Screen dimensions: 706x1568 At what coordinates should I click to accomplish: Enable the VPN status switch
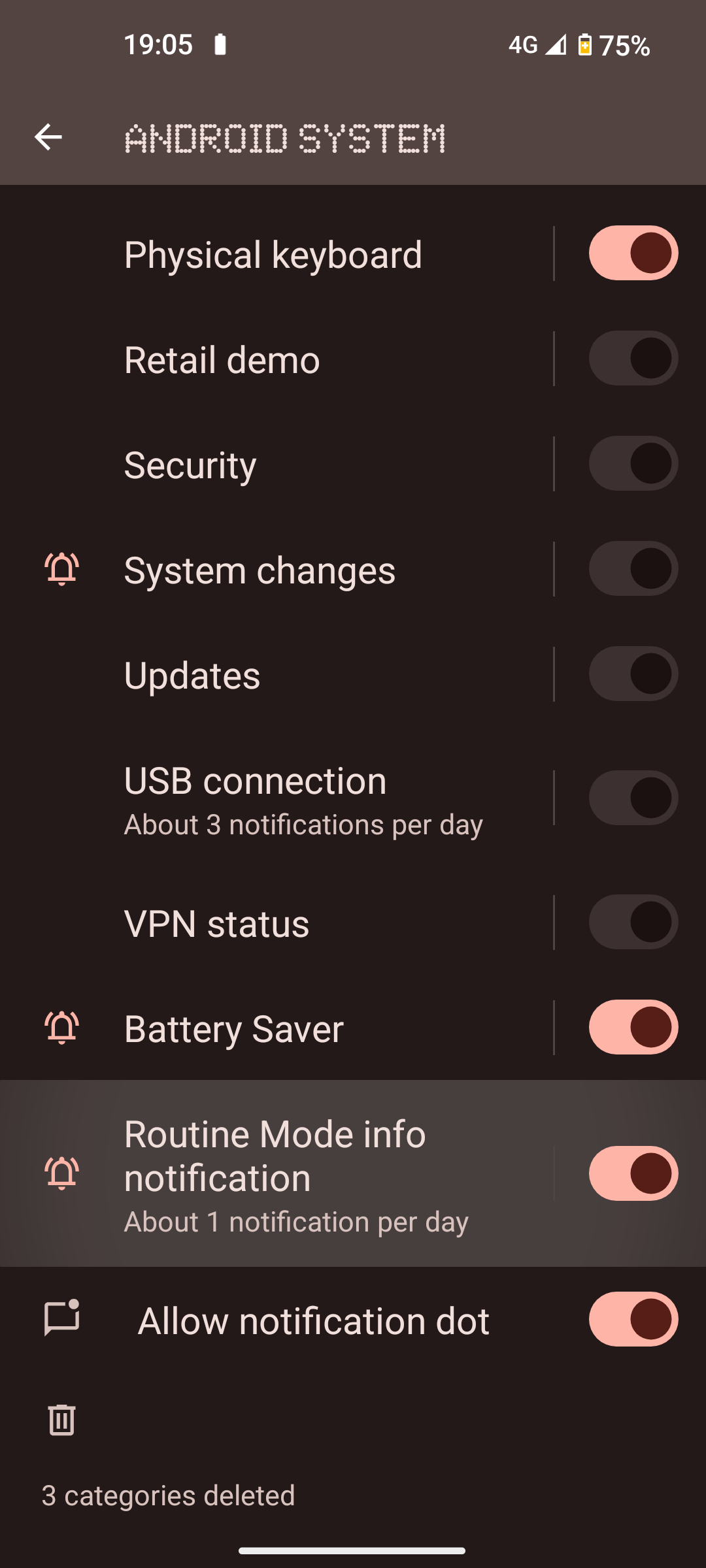633,922
